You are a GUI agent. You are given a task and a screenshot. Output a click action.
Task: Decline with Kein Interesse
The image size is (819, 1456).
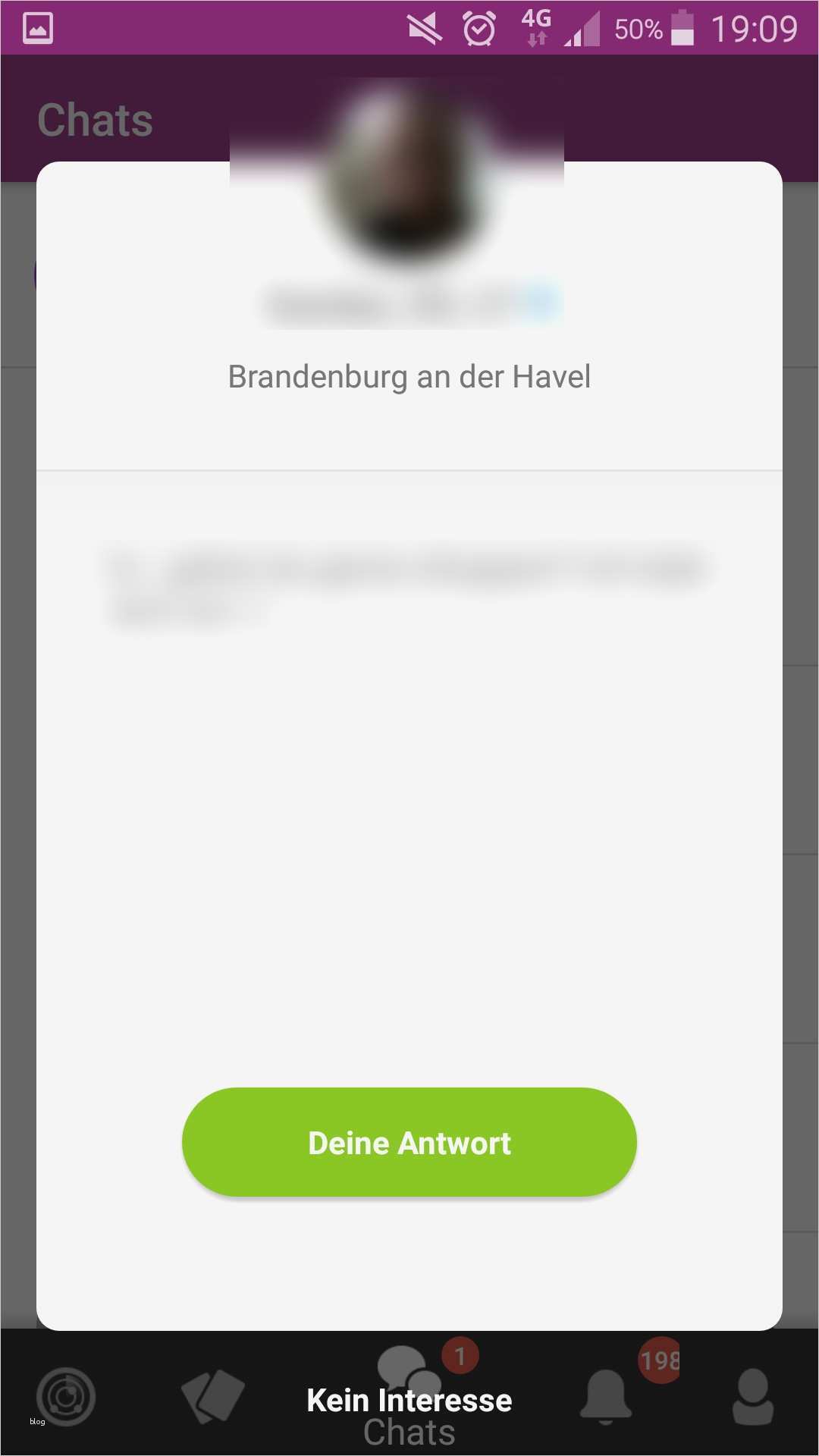409,1400
